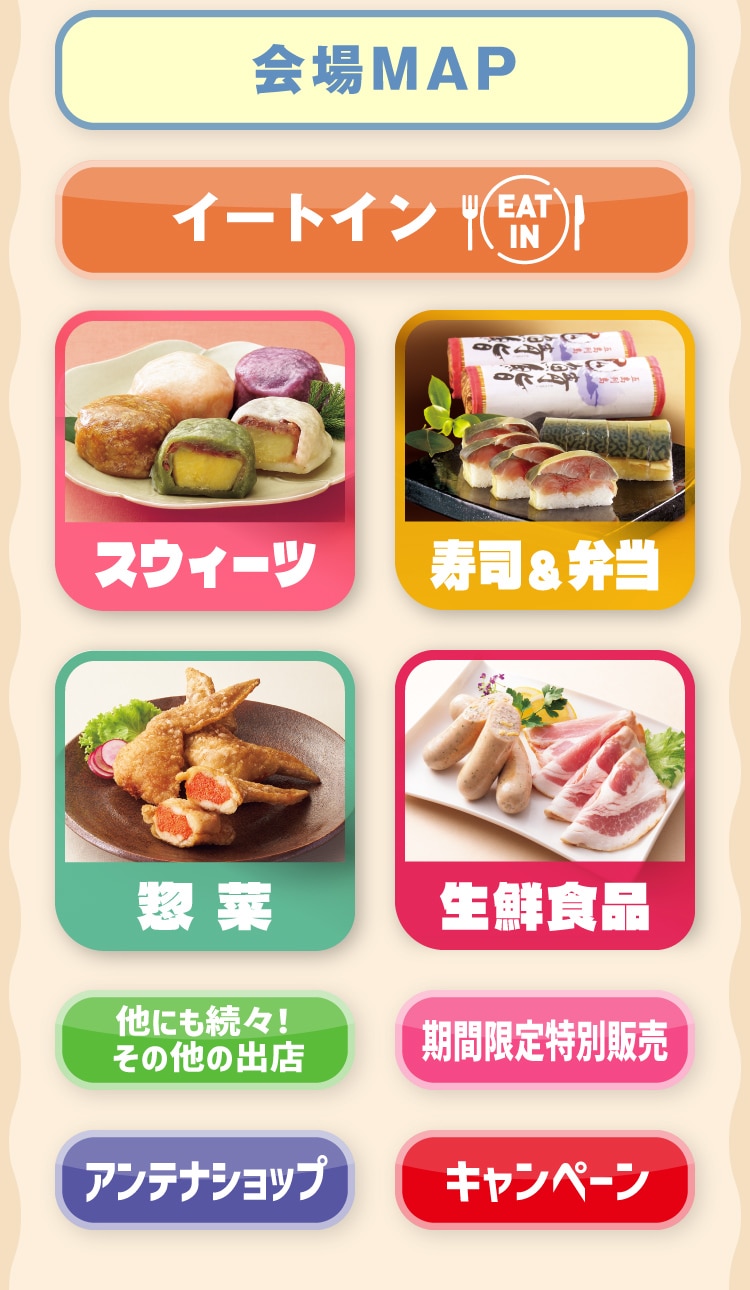Open the スウィーツ category tile
The image size is (750, 1290).
(x=205, y=460)
